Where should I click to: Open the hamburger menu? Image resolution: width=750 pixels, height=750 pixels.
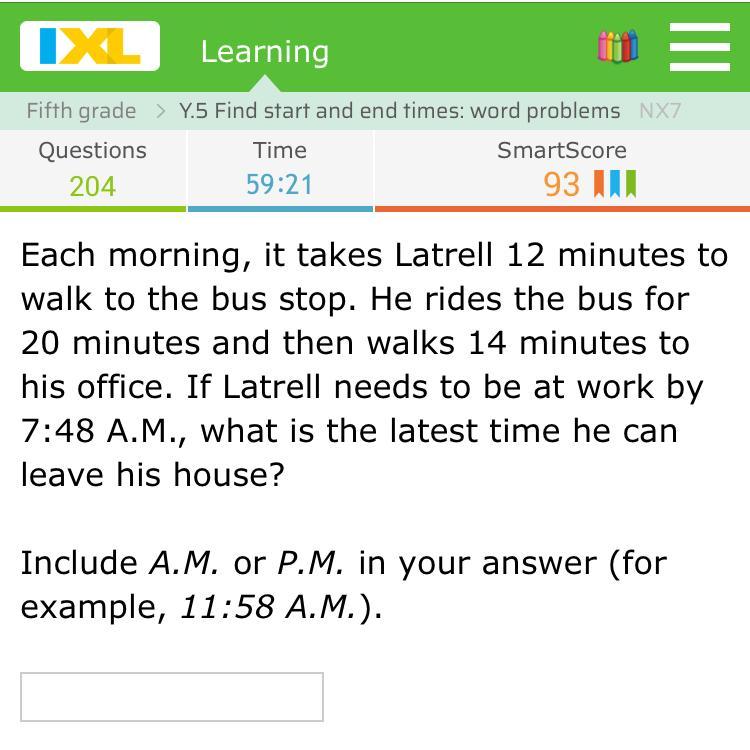[699, 46]
